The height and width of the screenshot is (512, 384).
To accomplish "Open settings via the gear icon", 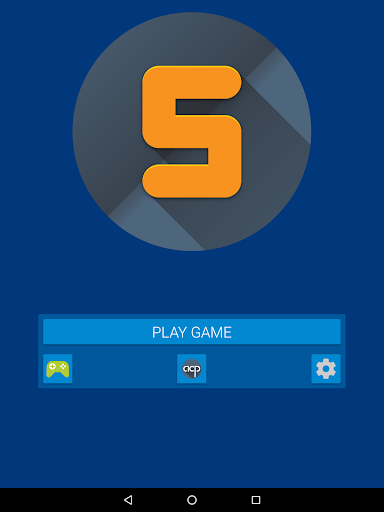I will click(x=326, y=369).
